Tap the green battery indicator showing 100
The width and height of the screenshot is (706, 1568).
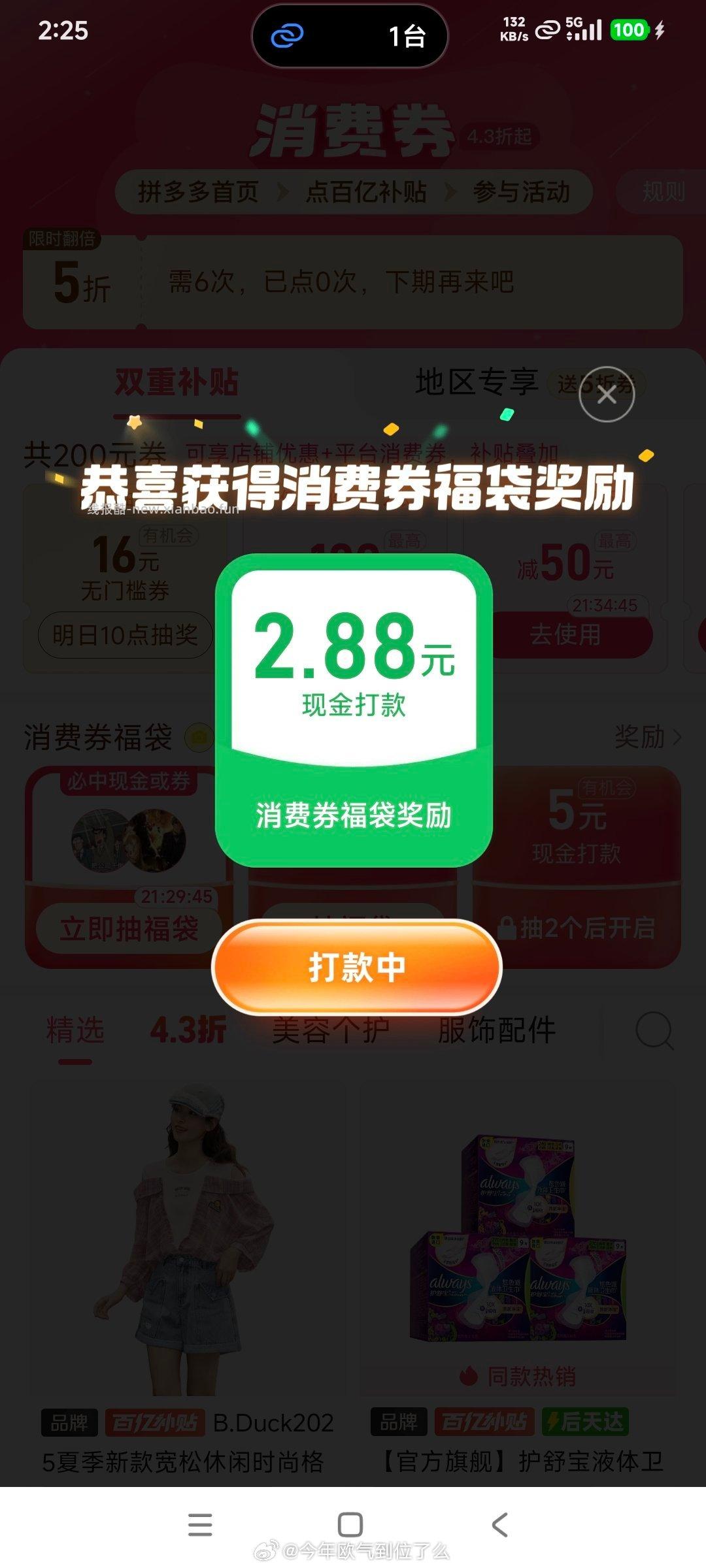coord(627,29)
